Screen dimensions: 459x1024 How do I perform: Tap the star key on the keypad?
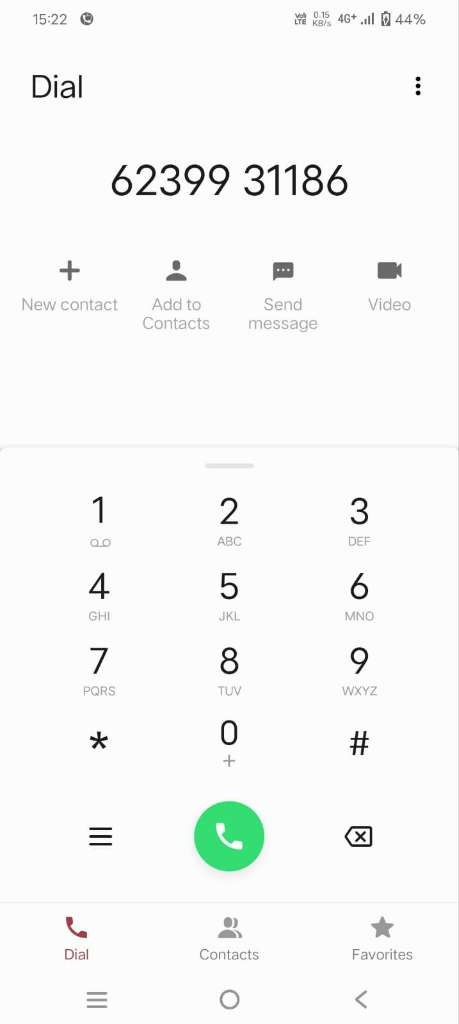(99, 743)
